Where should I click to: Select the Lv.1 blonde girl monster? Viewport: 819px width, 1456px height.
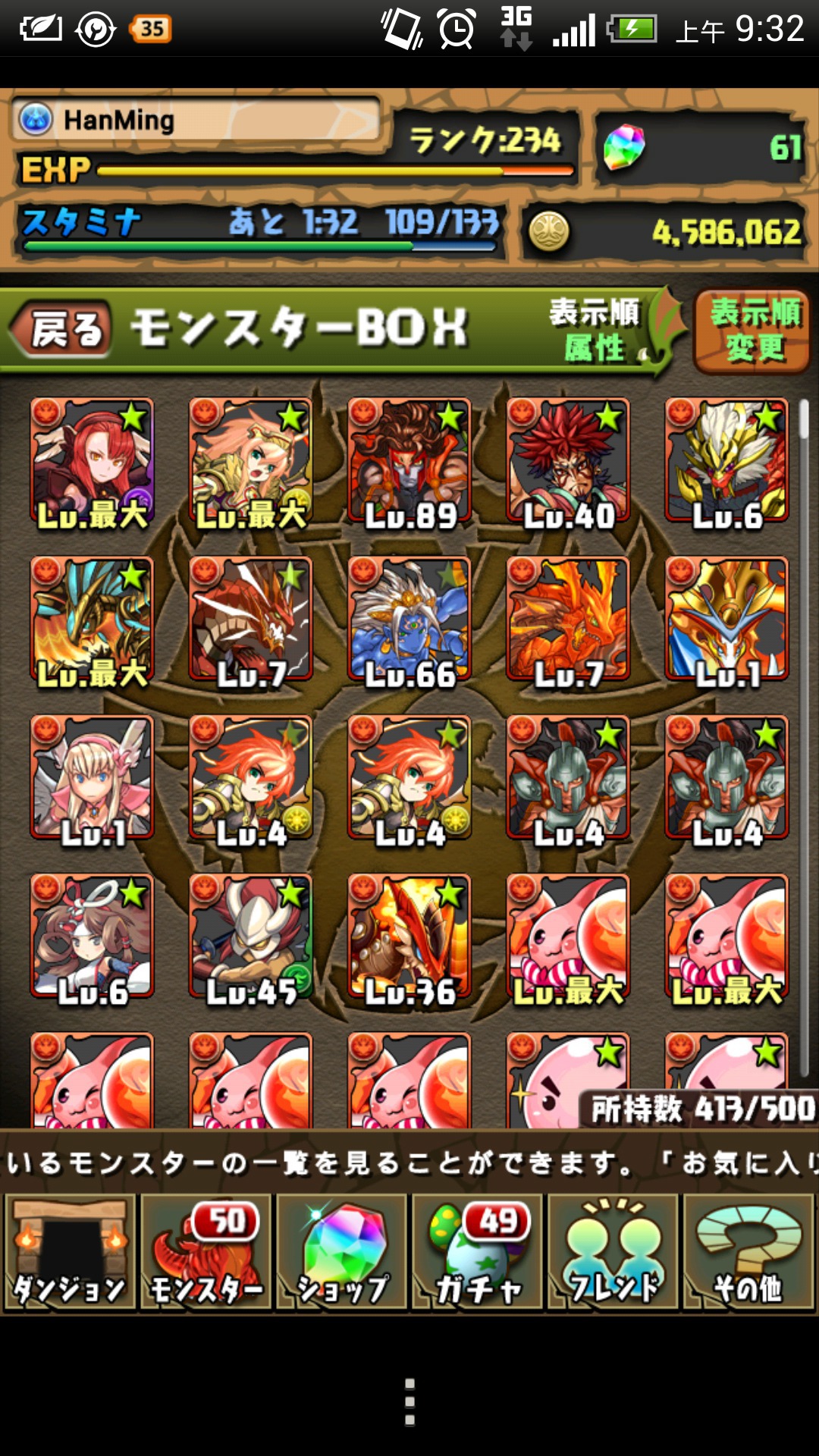tap(92, 780)
